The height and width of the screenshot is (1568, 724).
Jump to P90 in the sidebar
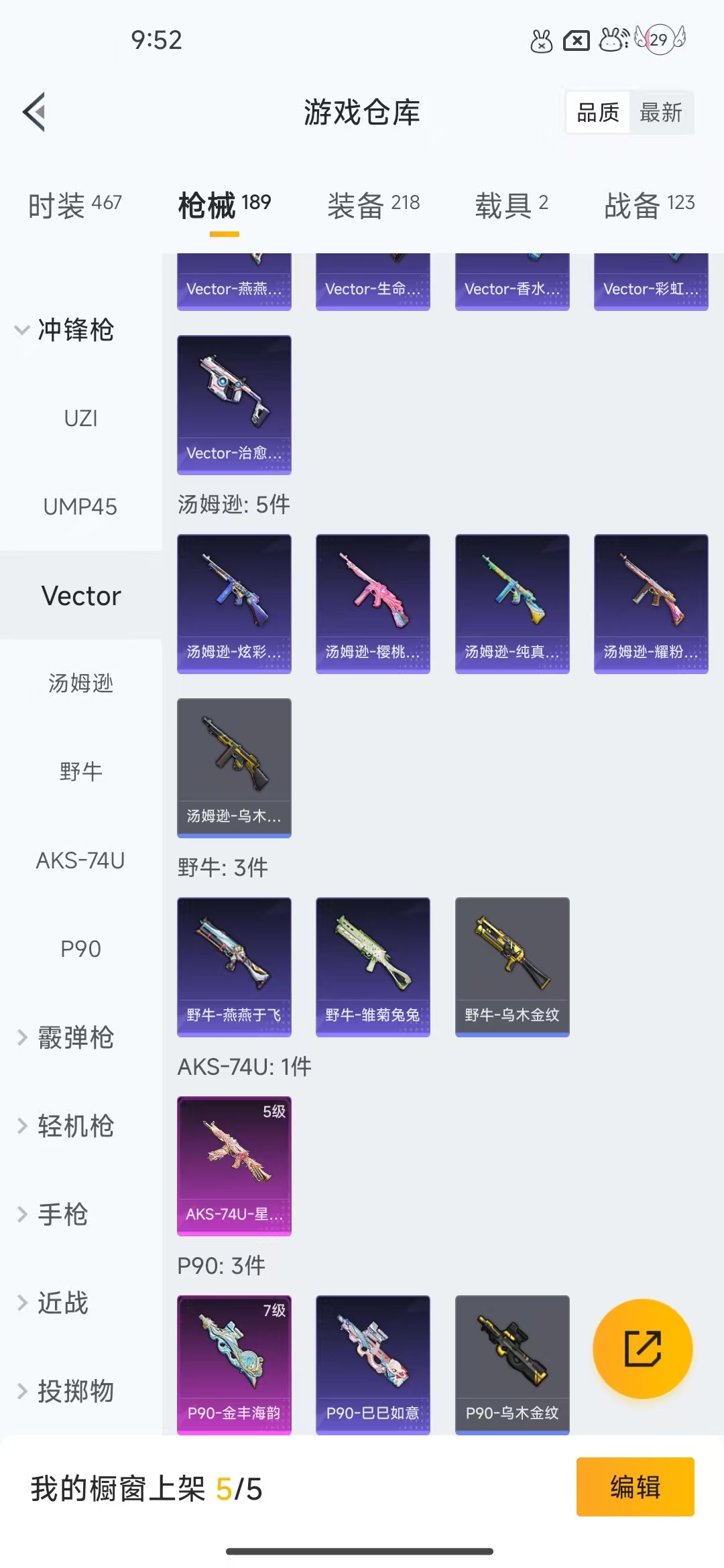[x=80, y=949]
